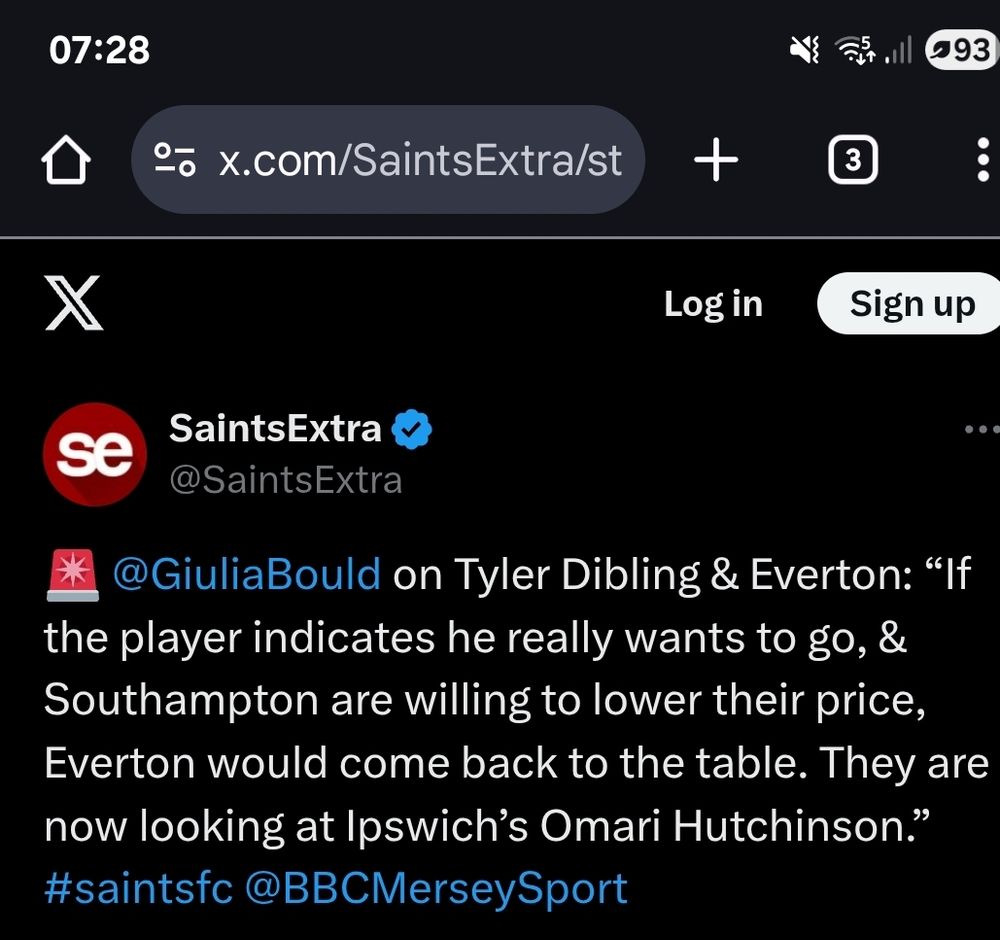This screenshot has width=1000, height=940.
Task: Open the @GiuliaBould mention
Action: click(x=247, y=573)
